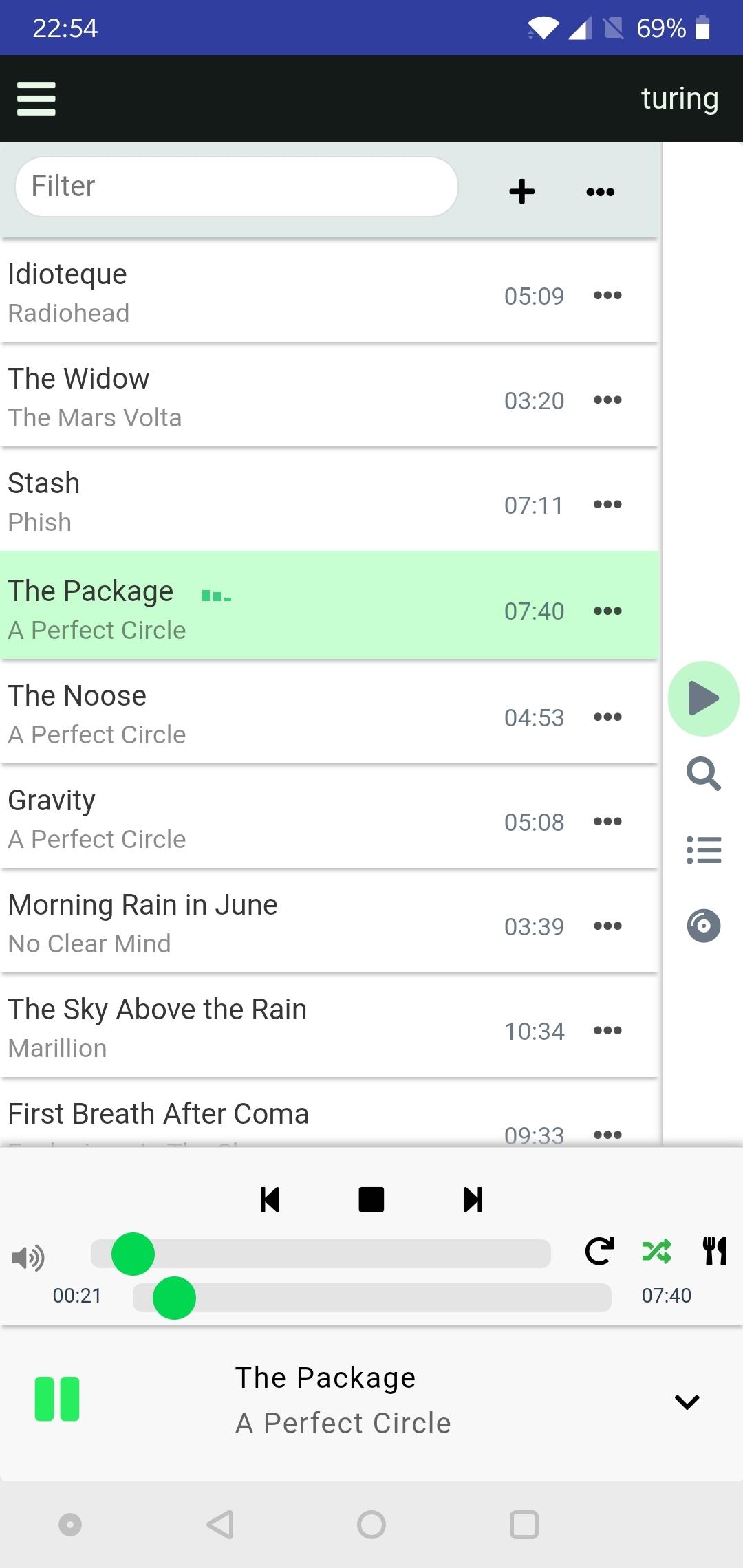Open the search magnifier in the sidebar
Image resolution: width=743 pixels, height=1568 pixels.
pyautogui.click(x=704, y=774)
